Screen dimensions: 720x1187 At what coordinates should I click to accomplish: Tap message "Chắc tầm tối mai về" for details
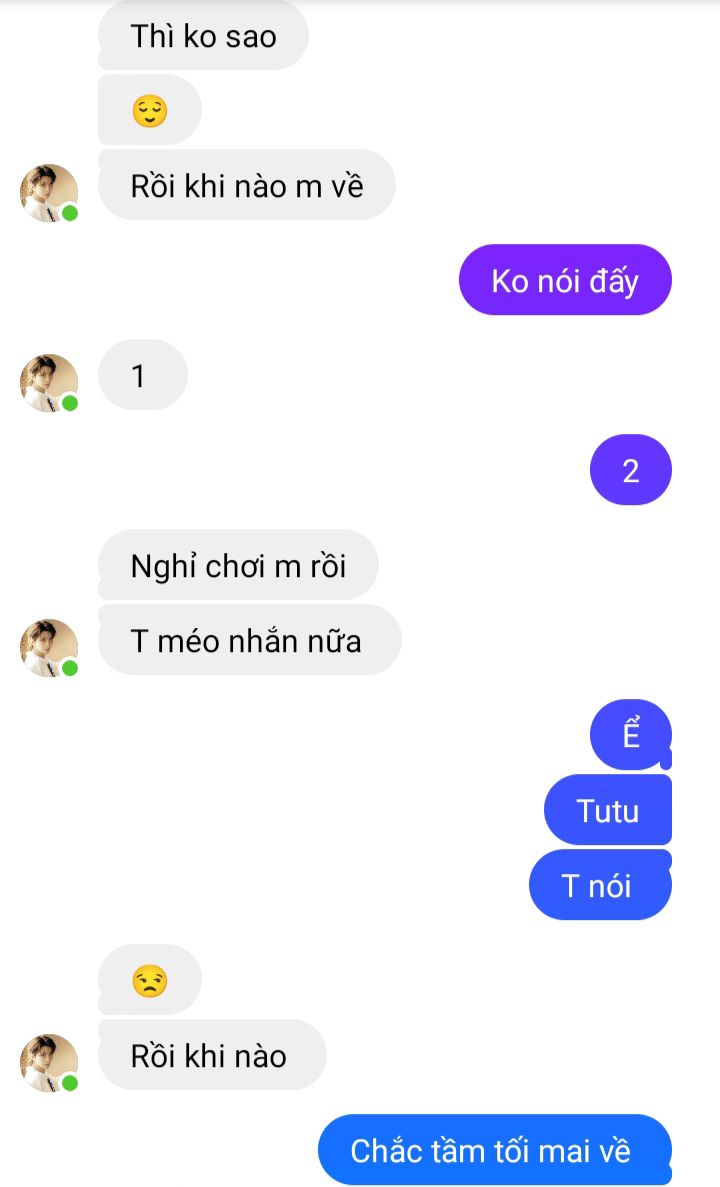coord(494,1150)
